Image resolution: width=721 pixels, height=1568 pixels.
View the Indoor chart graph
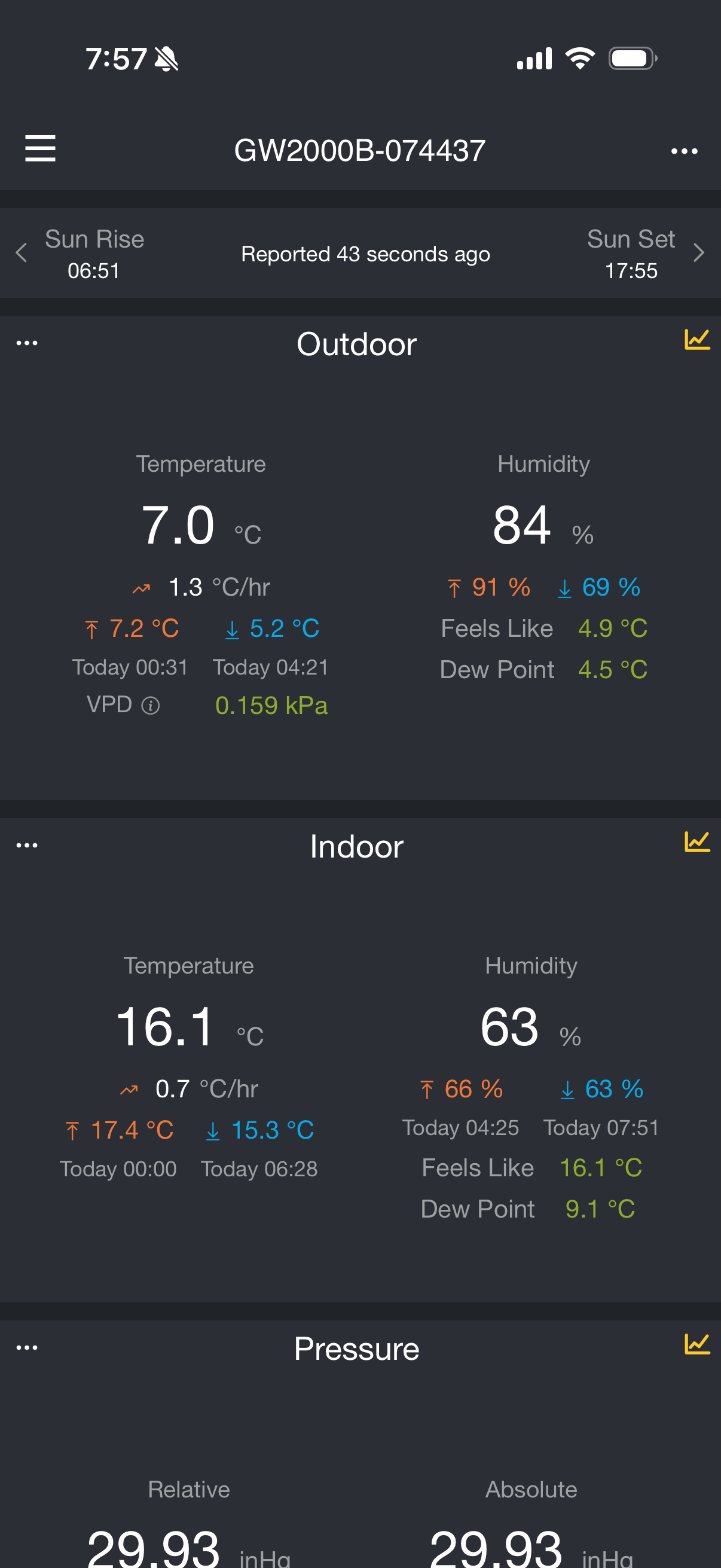click(696, 841)
